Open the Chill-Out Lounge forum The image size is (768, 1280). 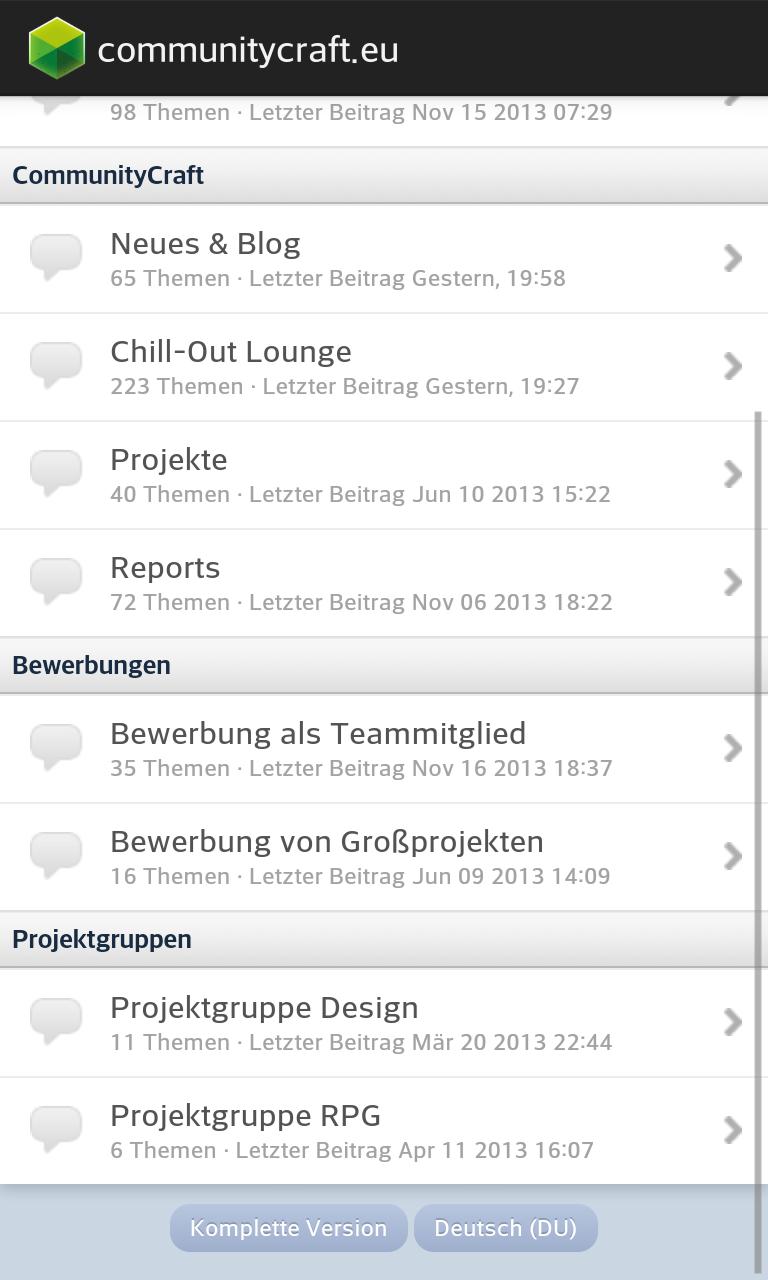pyautogui.click(x=384, y=367)
